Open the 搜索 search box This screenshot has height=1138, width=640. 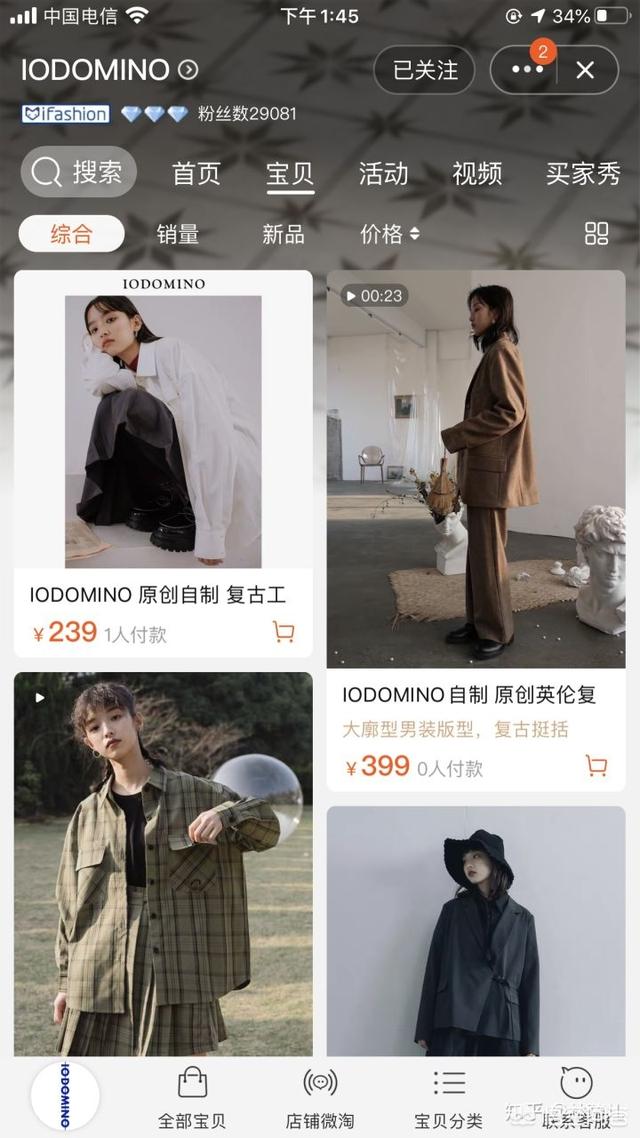pos(78,172)
